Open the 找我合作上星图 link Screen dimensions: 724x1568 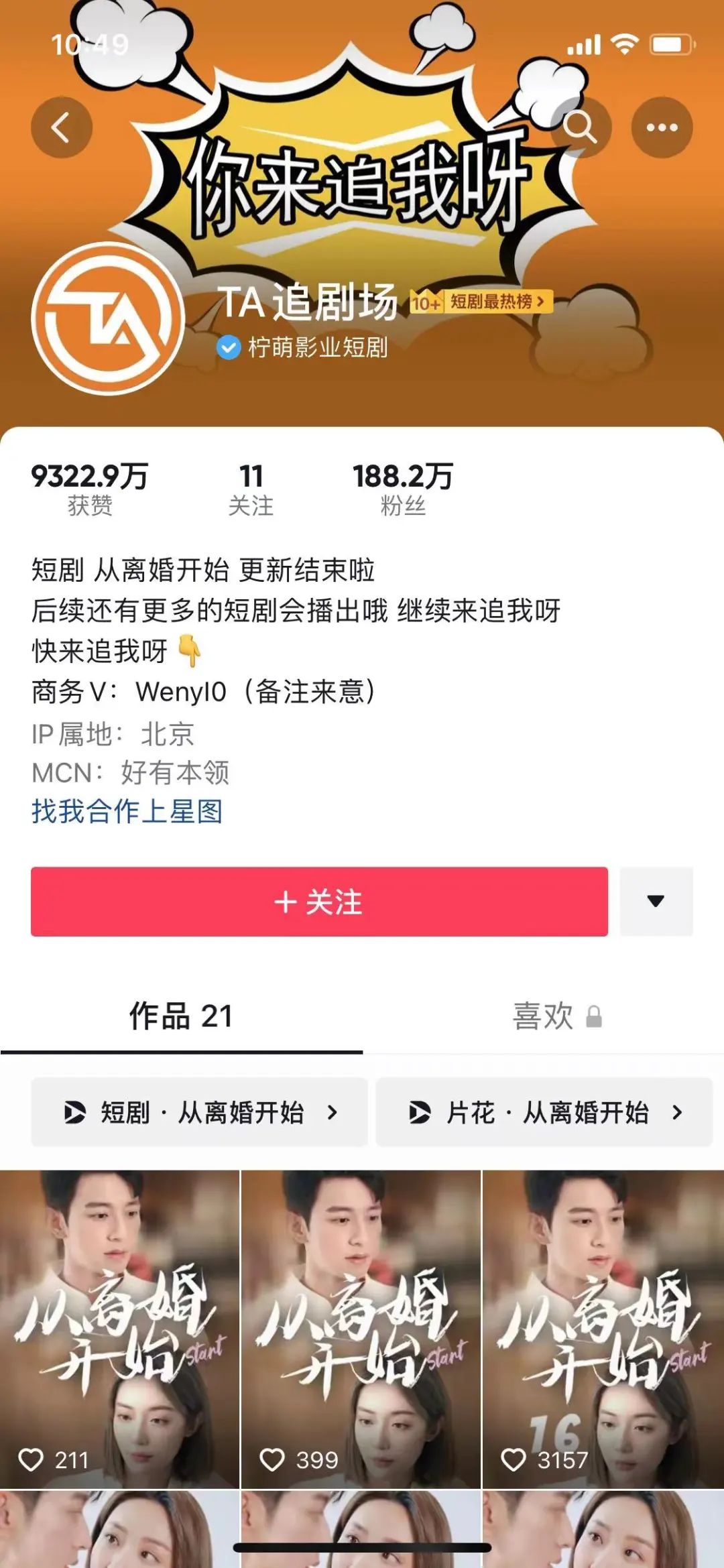(x=127, y=811)
